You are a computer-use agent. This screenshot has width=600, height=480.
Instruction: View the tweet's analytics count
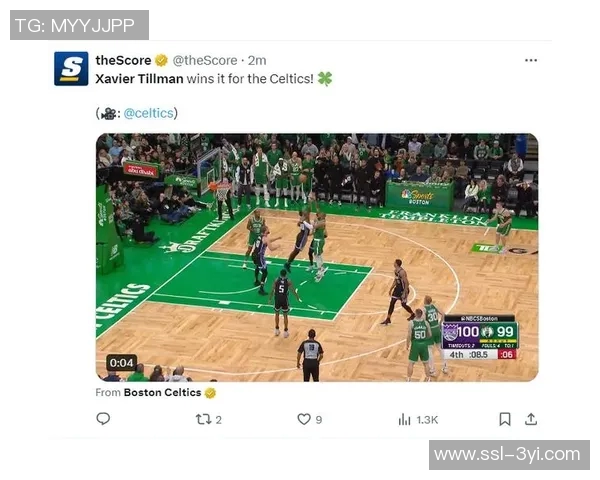[x=417, y=419]
